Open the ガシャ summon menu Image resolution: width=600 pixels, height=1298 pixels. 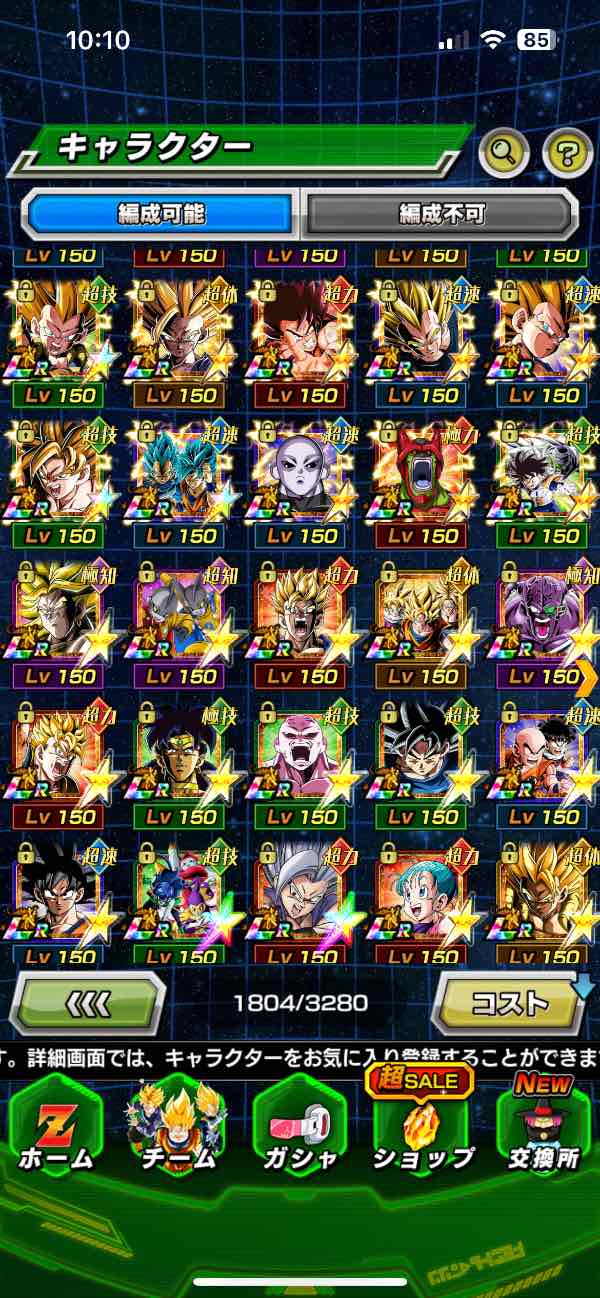tap(299, 1123)
